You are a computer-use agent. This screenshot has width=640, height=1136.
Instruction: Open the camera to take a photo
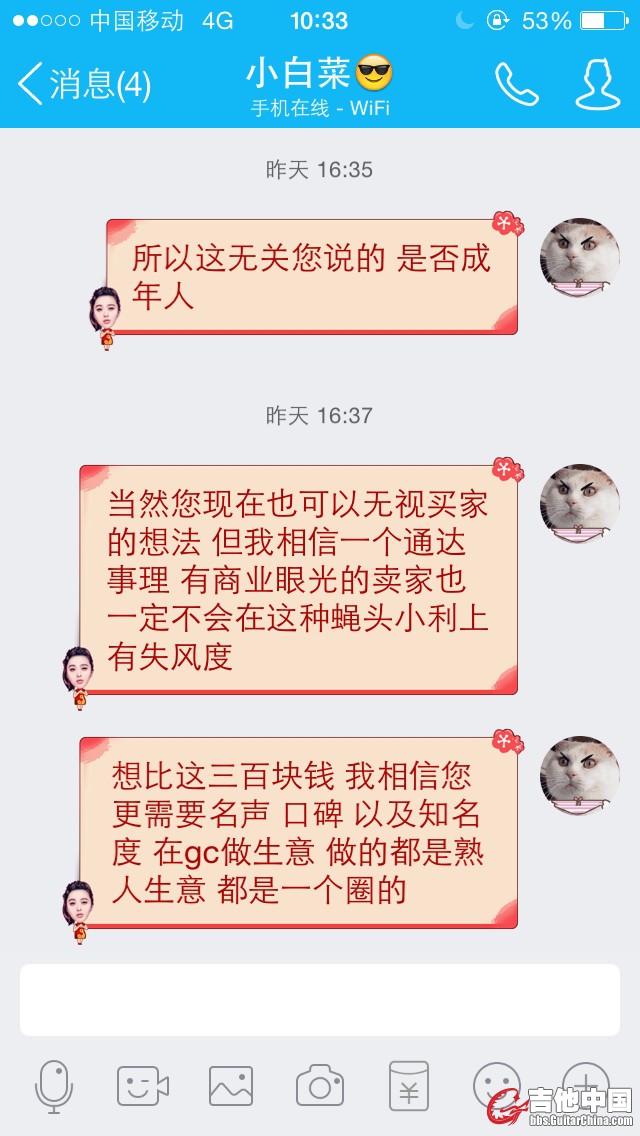[x=320, y=1086]
